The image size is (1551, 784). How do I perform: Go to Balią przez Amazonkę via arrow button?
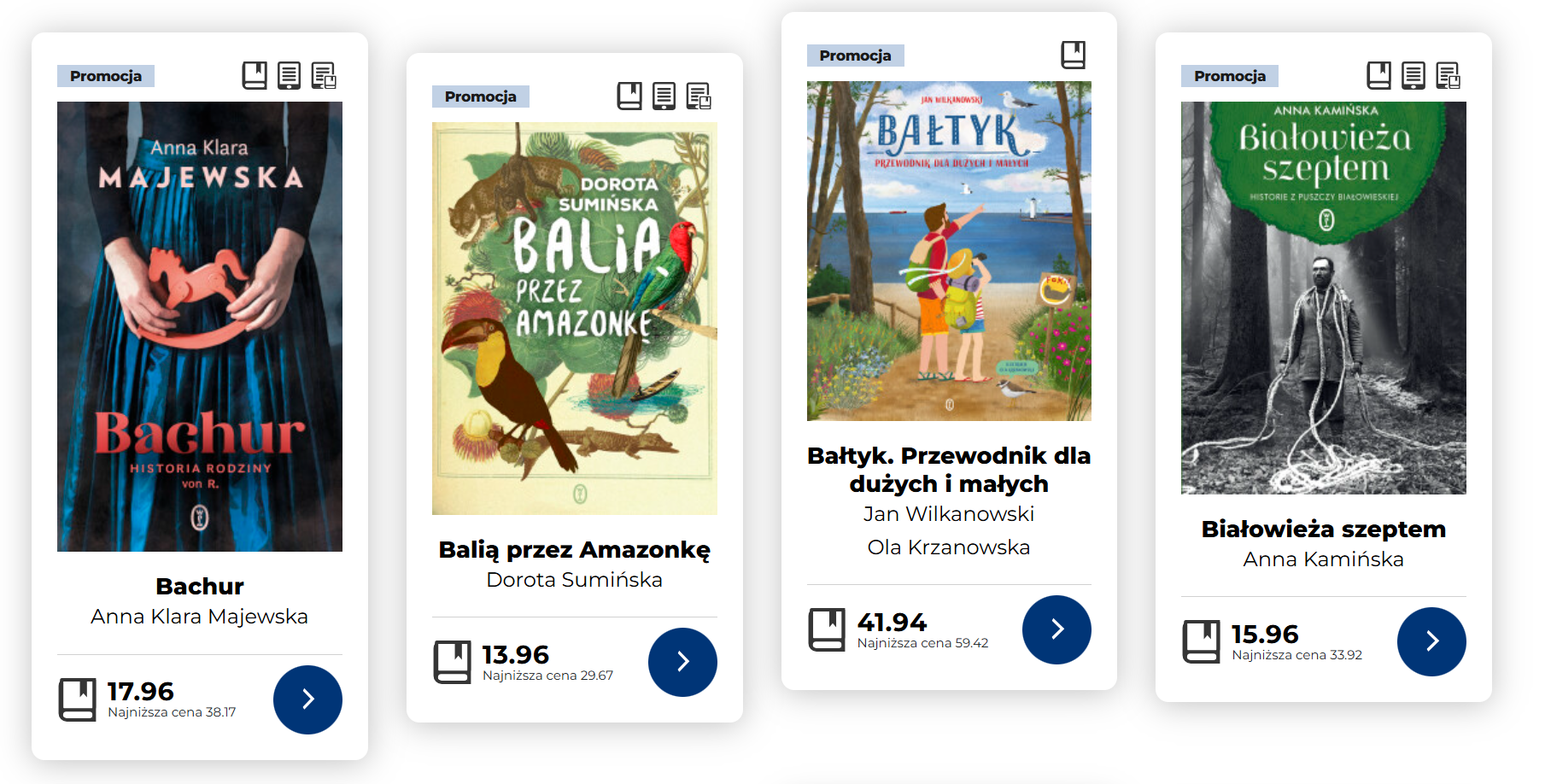(682, 662)
